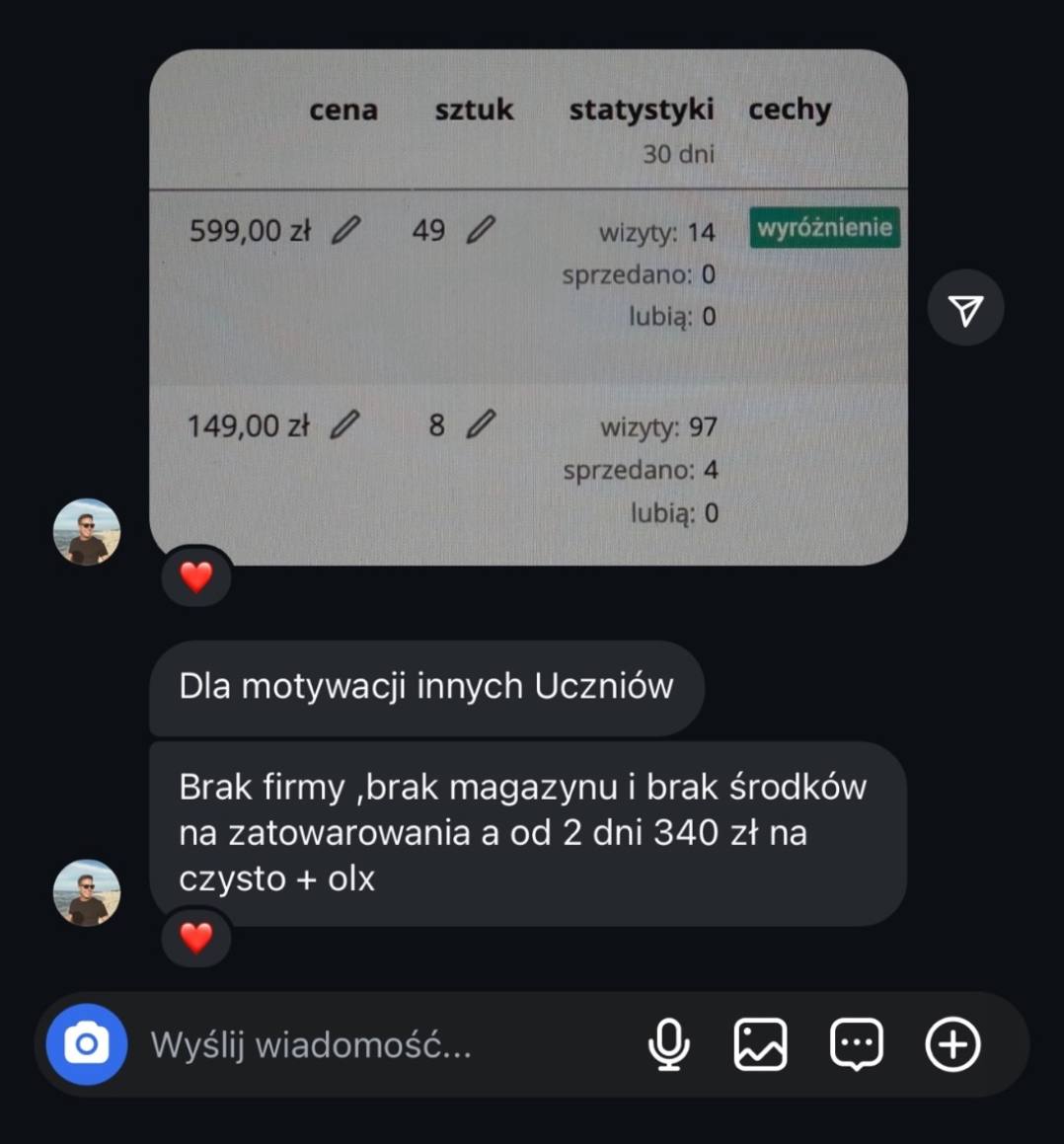Forward the image with the share arrow

click(965, 308)
